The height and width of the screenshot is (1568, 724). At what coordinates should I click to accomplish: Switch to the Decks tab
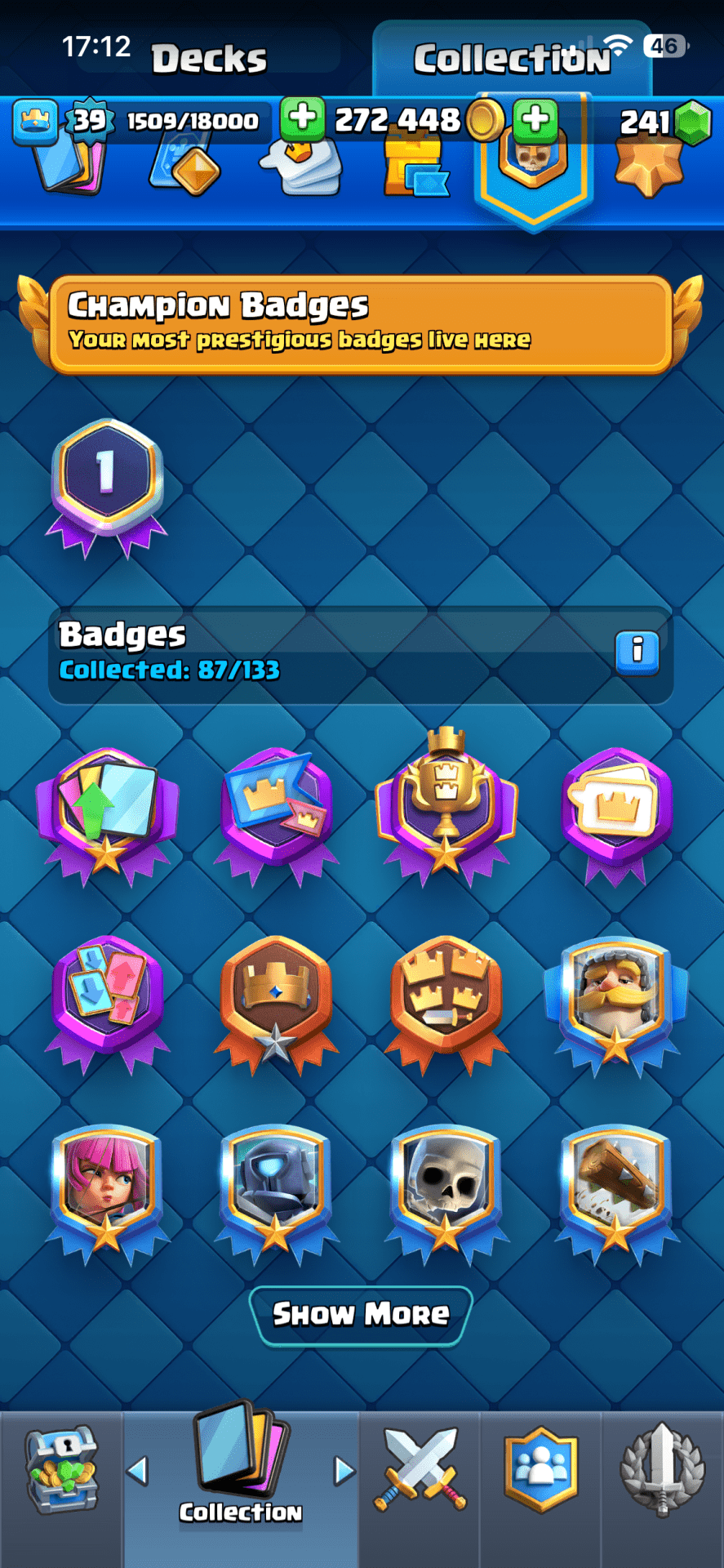pyautogui.click(x=209, y=59)
